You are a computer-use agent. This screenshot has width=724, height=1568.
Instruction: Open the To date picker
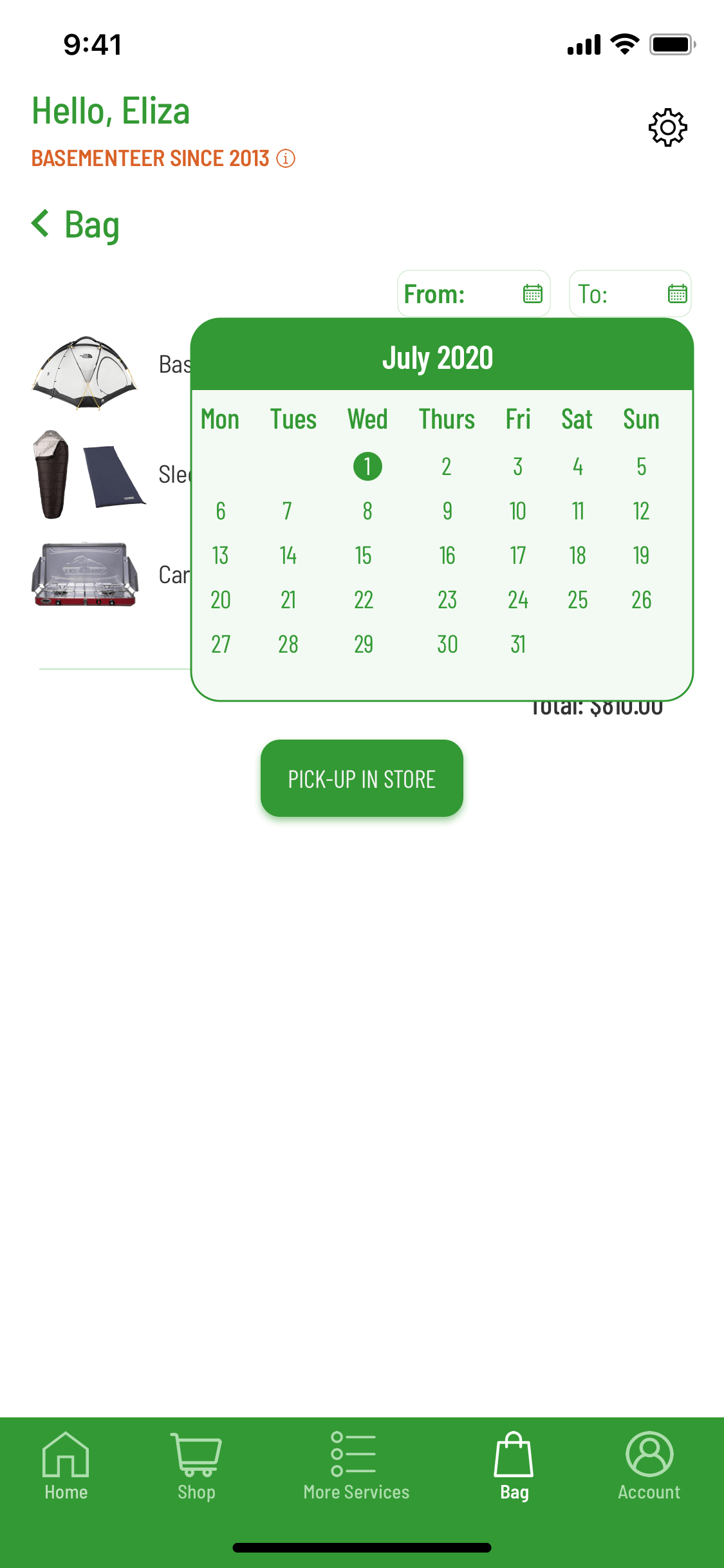(x=630, y=294)
